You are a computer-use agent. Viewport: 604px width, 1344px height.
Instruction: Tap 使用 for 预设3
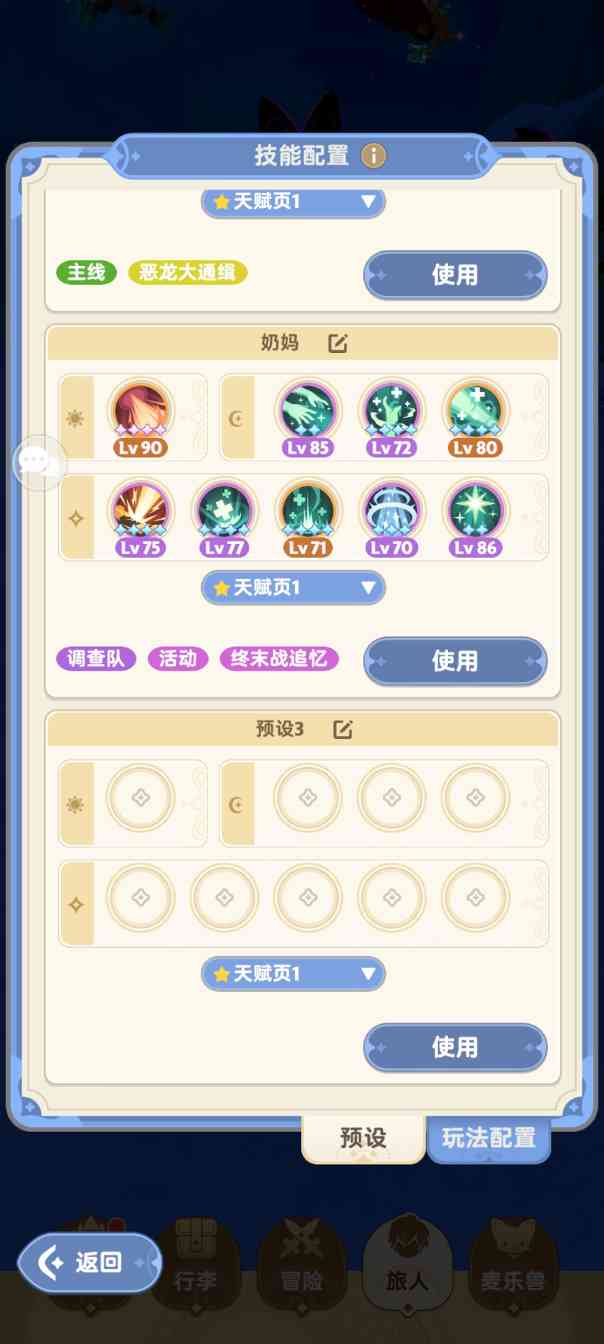coord(455,1047)
